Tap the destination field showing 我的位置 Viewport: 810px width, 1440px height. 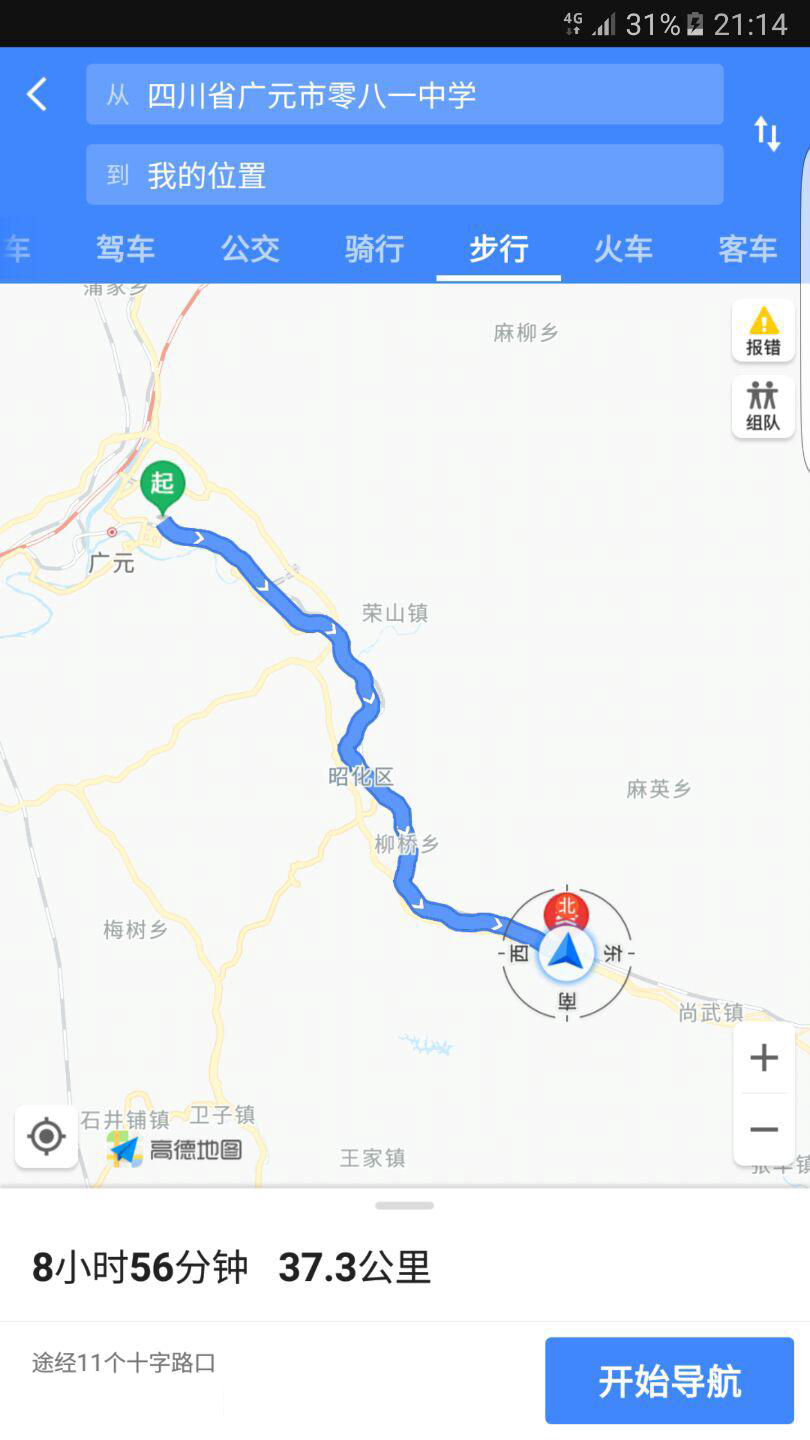coord(404,173)
